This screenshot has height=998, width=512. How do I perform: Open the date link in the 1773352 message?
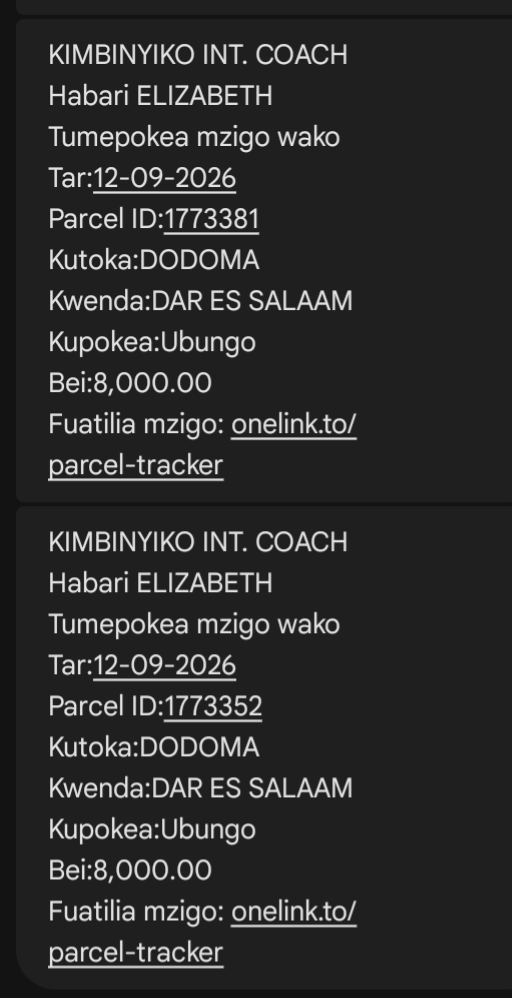(164, 666)
